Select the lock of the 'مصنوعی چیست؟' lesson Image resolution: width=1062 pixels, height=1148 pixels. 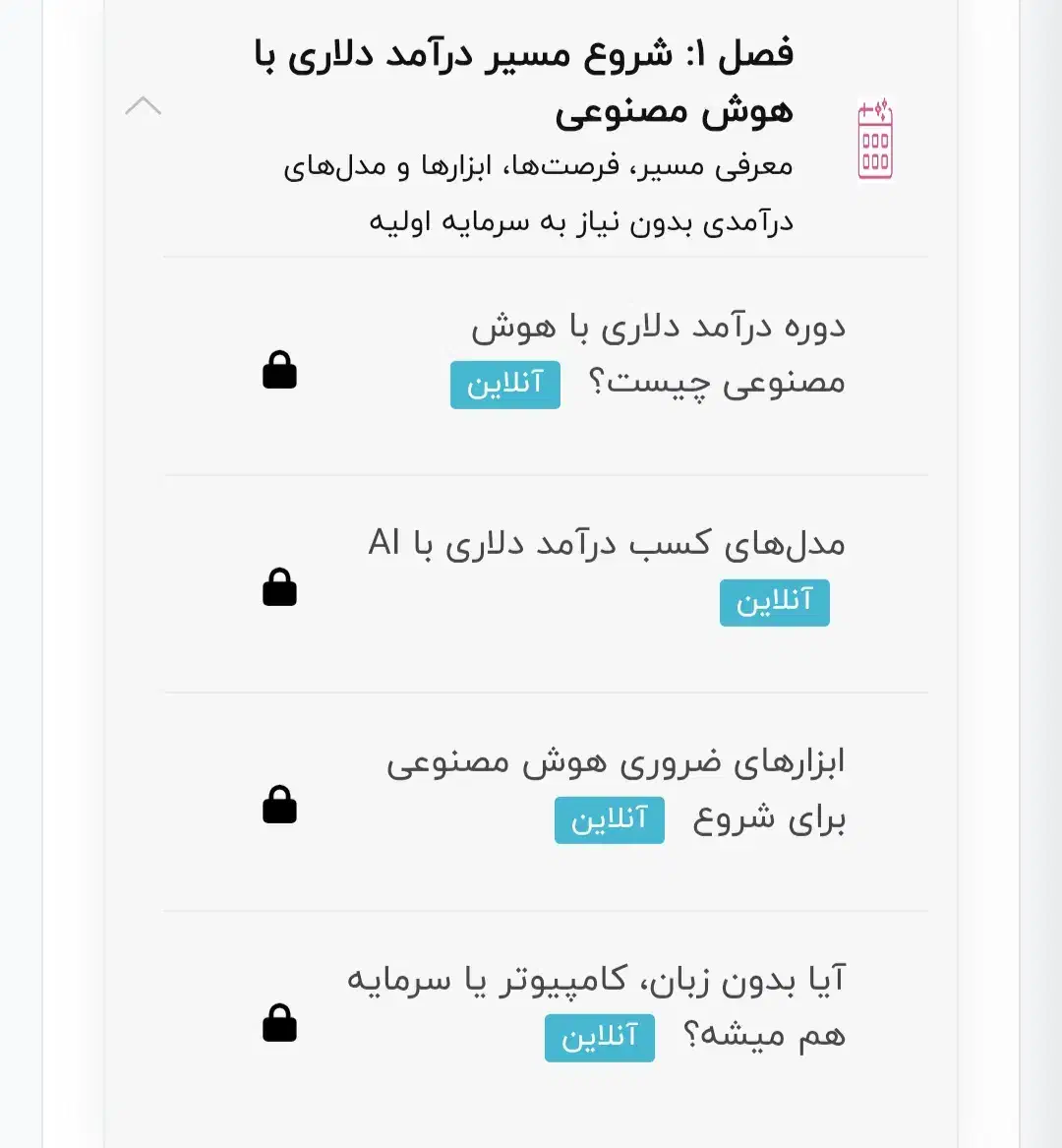coord(281,372)
